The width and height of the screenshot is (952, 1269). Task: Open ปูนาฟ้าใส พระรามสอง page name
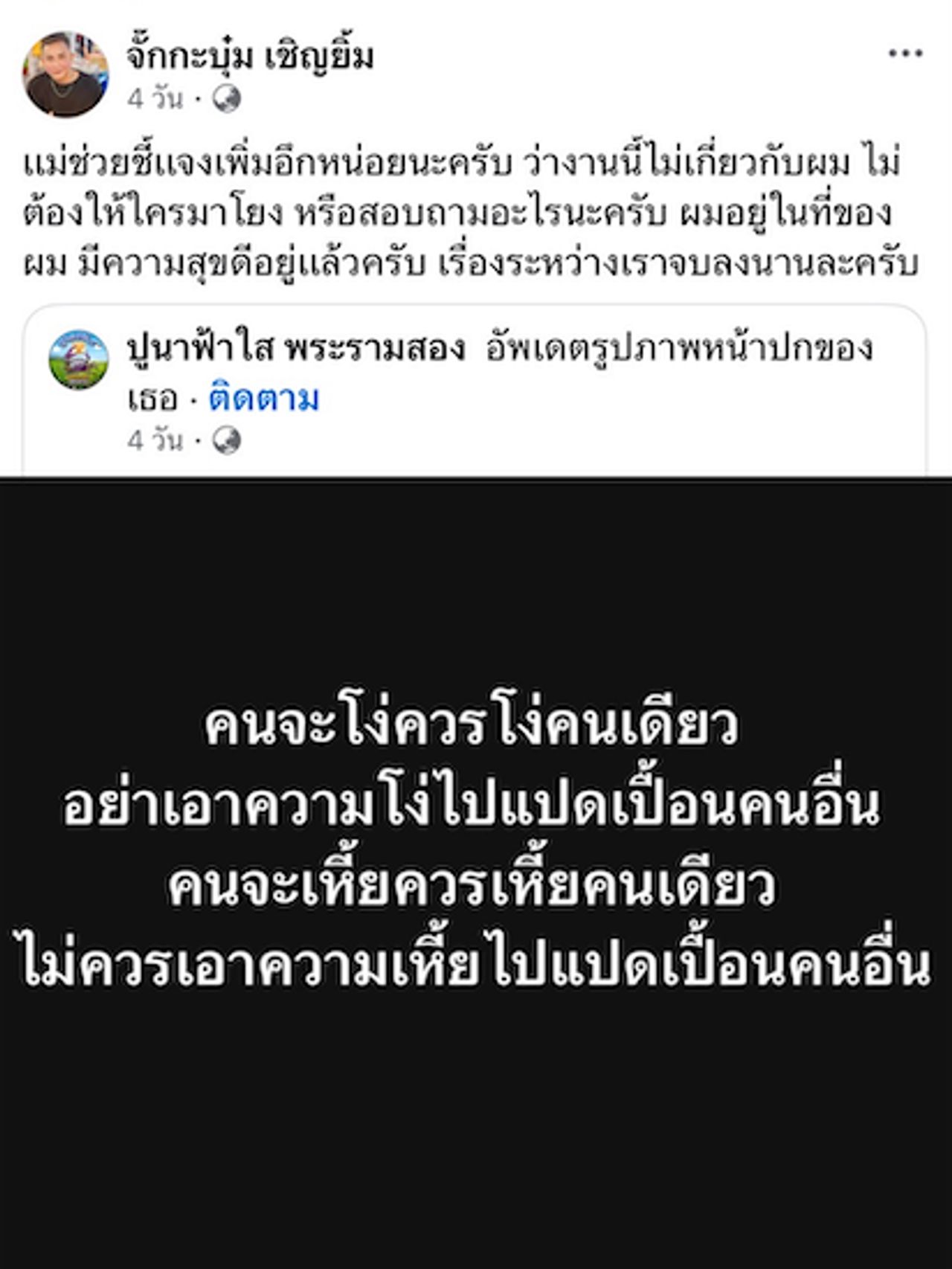(x=296, y=348)
